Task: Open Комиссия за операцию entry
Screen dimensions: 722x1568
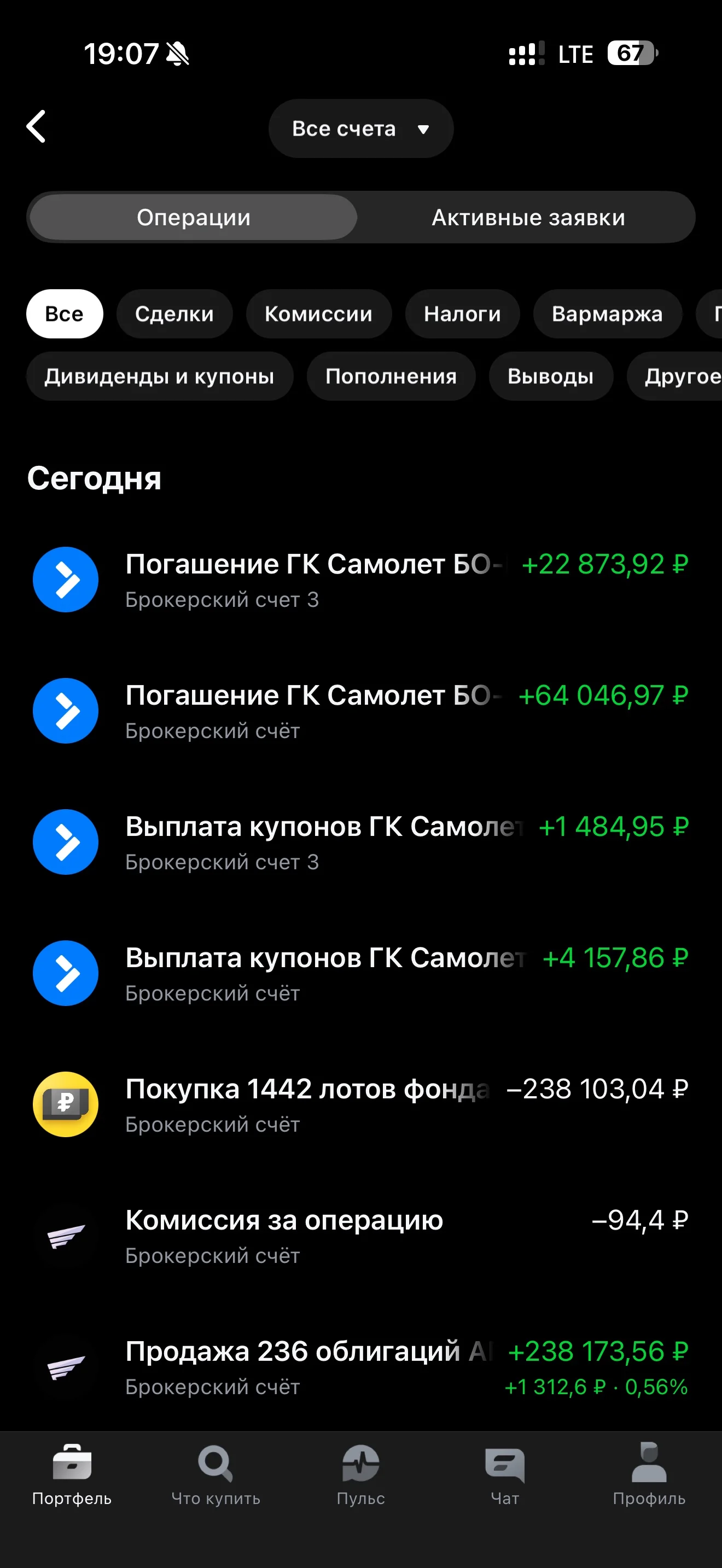Action: coord(361,1236)
